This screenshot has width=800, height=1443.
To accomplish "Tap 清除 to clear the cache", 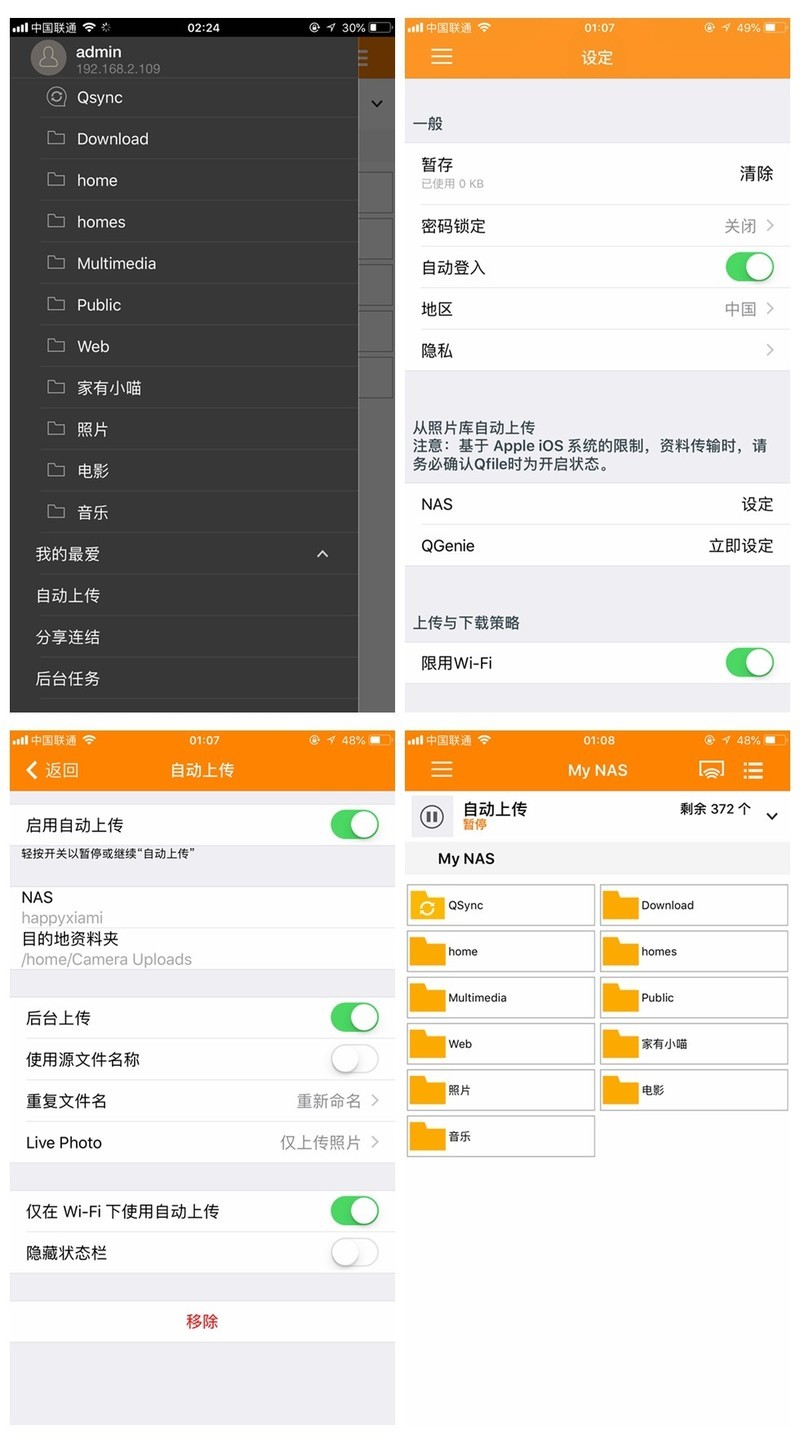I will point(757,173).
